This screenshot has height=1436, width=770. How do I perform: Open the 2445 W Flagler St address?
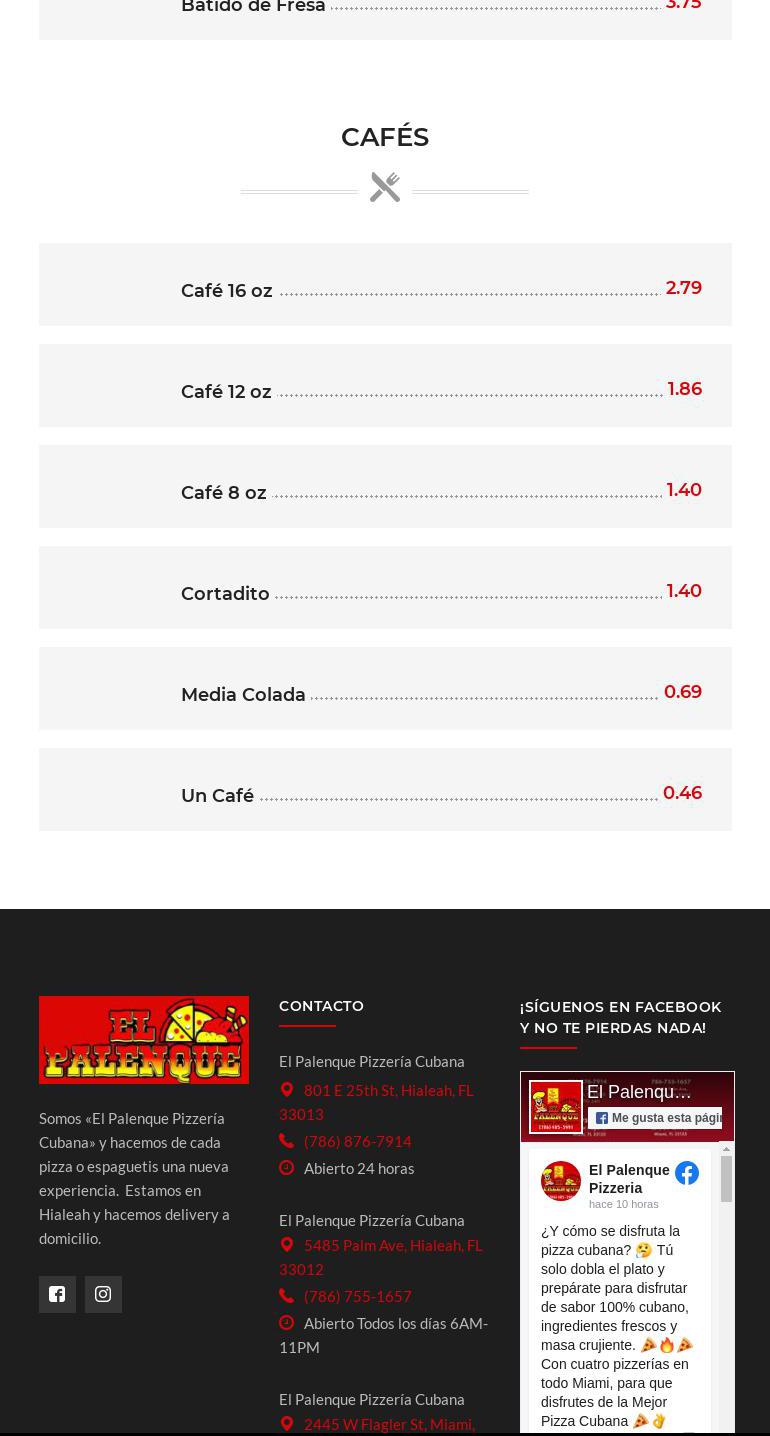click(x=389, y=1424)
